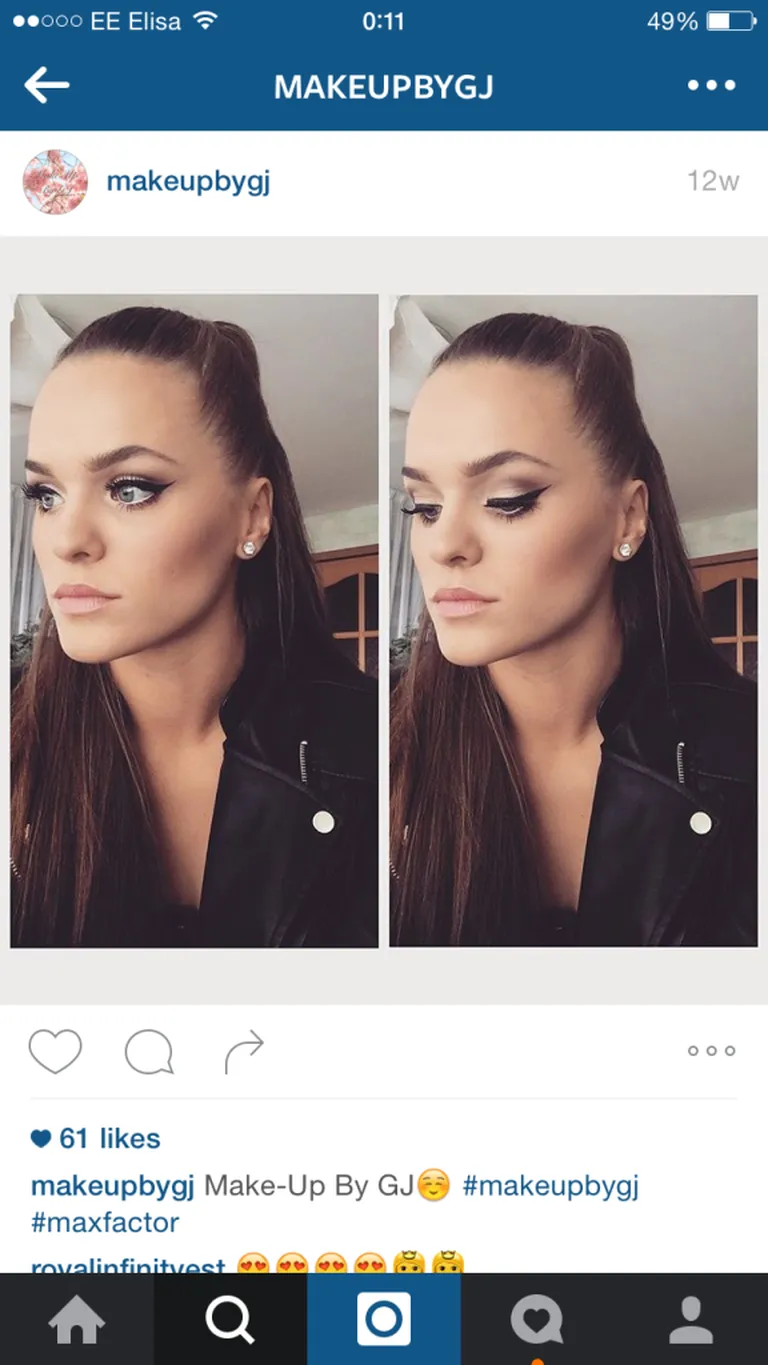Share the post via arrow icon

coord(243,1051)
